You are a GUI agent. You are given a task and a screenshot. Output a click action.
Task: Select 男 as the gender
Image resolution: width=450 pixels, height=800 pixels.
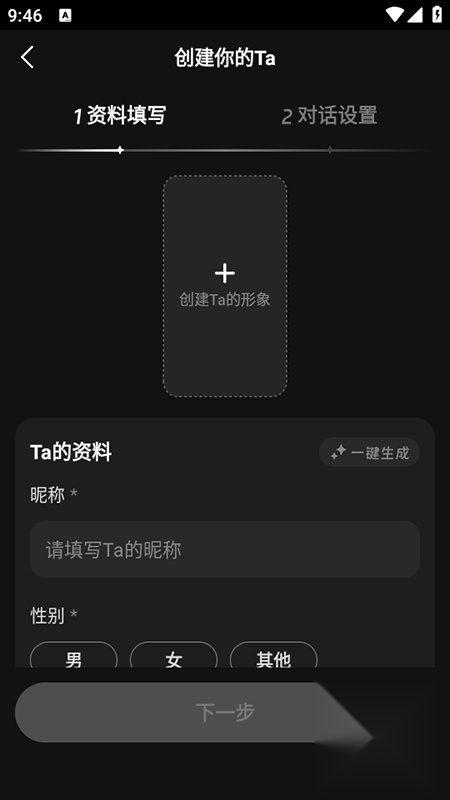click(74, 657)
